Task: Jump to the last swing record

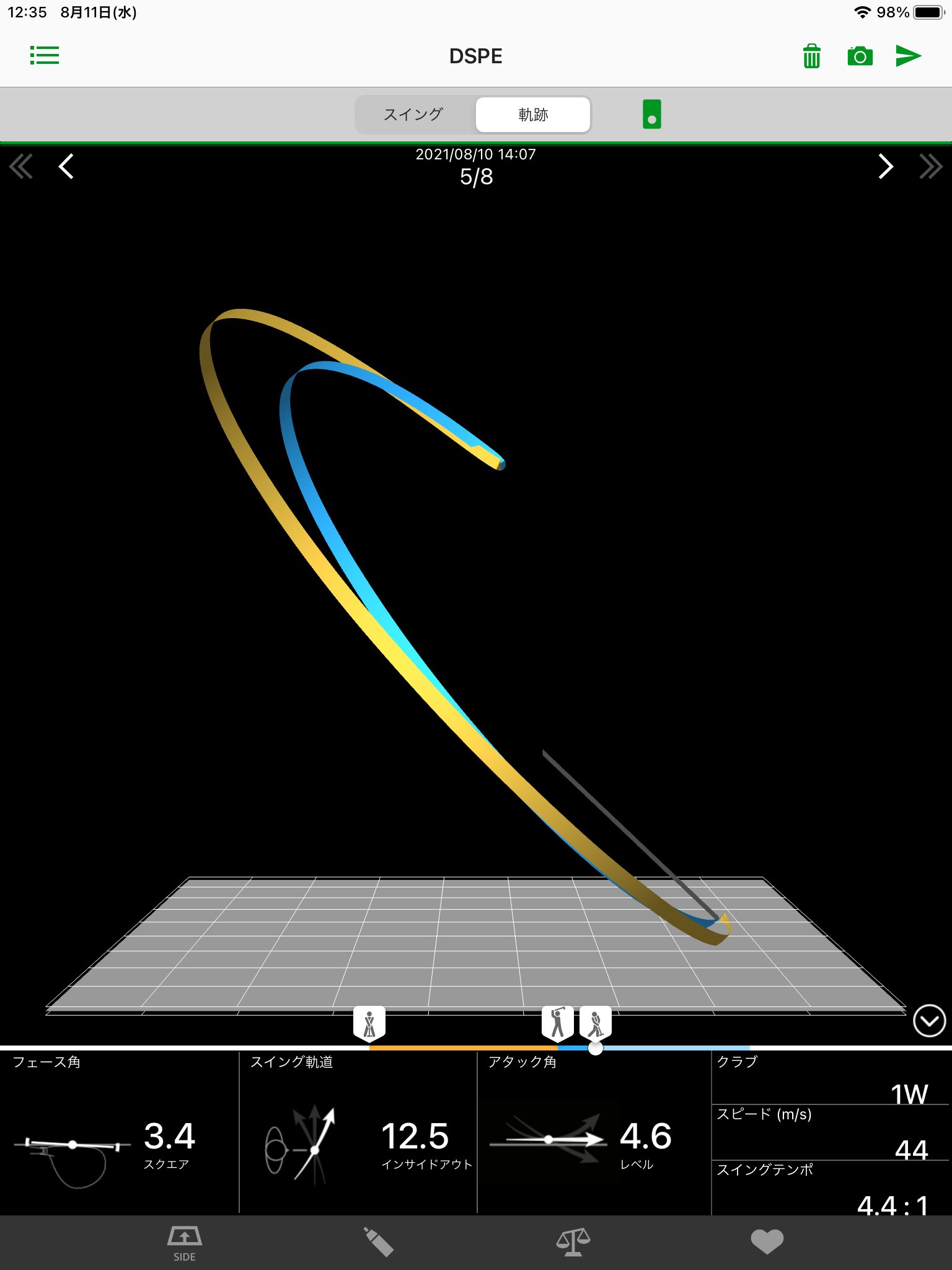Action: [x=930, y=166]
